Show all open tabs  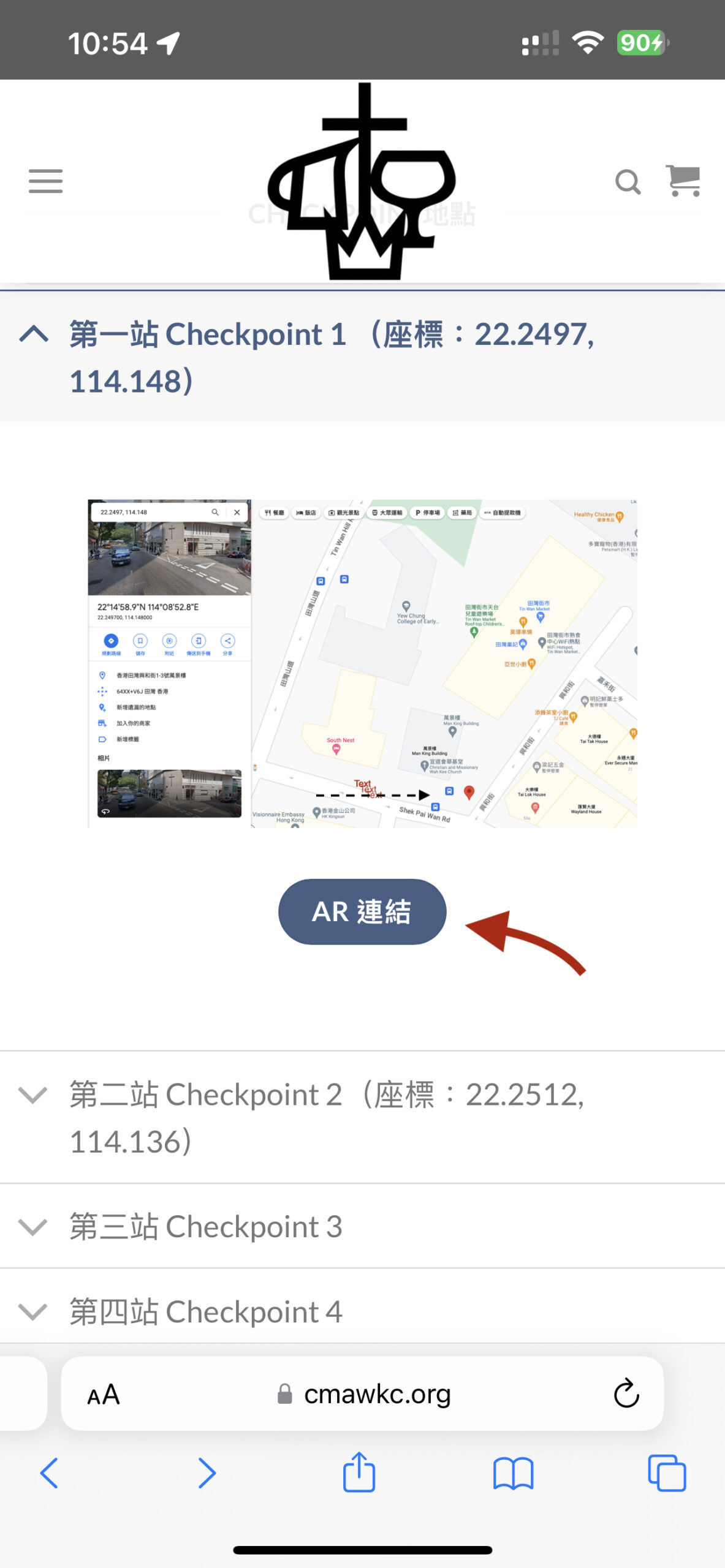tap(667, 1473)
